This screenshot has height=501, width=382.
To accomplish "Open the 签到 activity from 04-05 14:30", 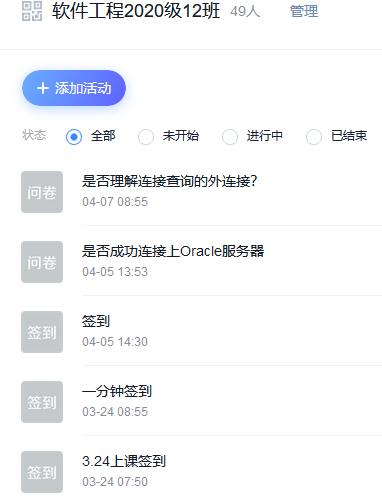I will [201, 332].
